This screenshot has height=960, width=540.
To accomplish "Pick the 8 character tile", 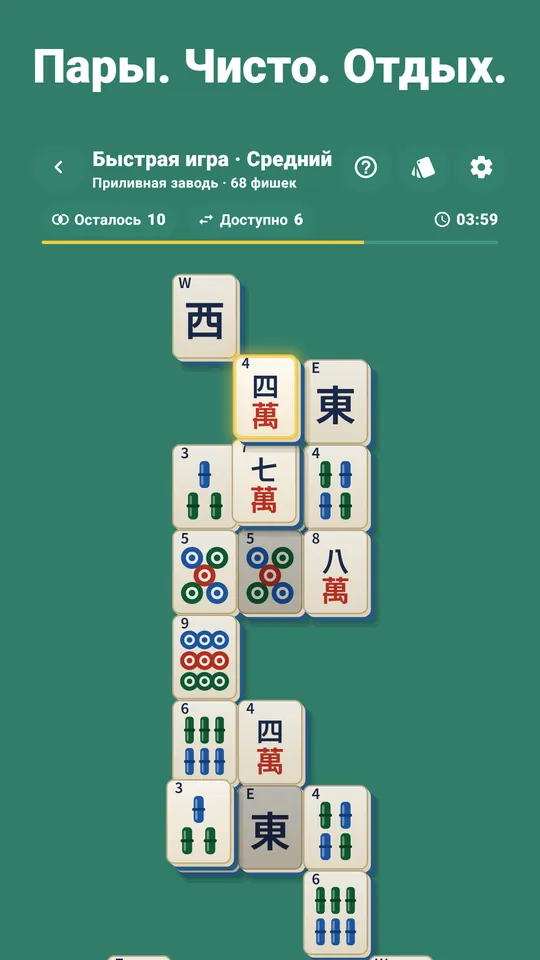I will tap(337, 572).
